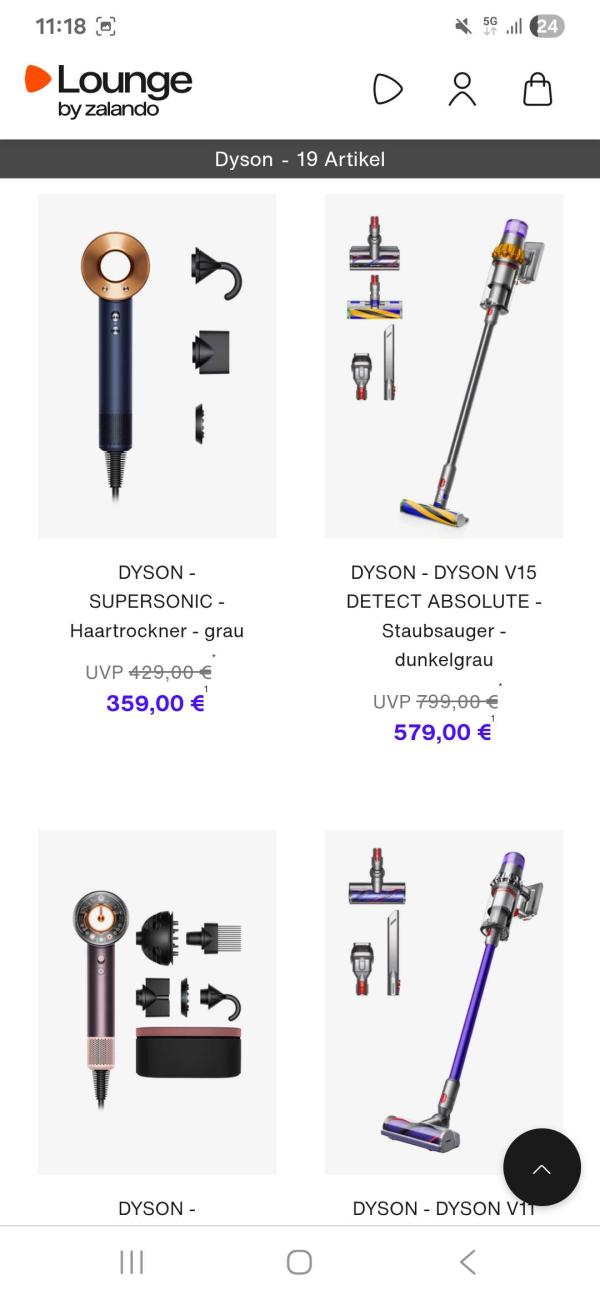
Task: Open the hair dryer with case product
Action: click(x=157, y=1002)
